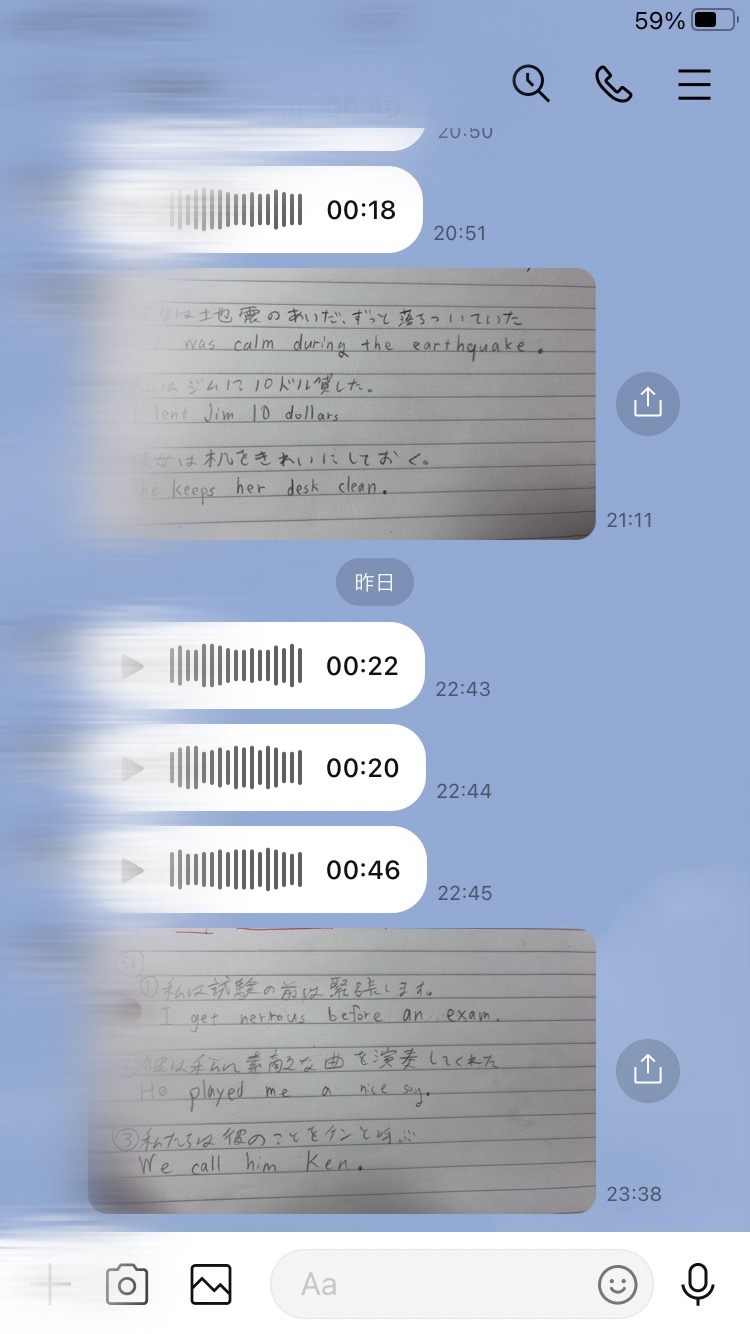This screenshot has height=1334, width=750.
Task: Record a voice message with the microphone
Action: tap(698, 1284)
